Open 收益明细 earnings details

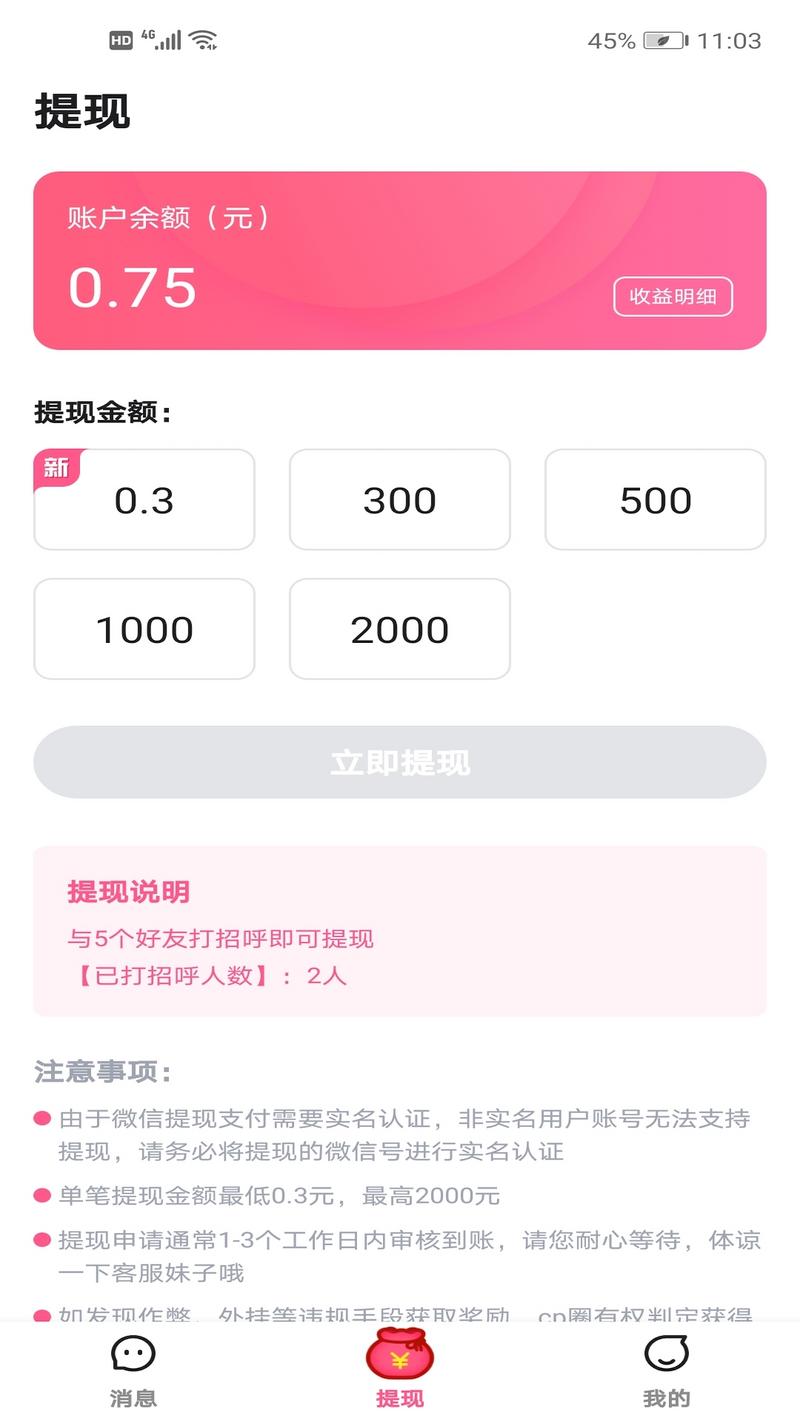pyautogui.click(x=673, y=297)
